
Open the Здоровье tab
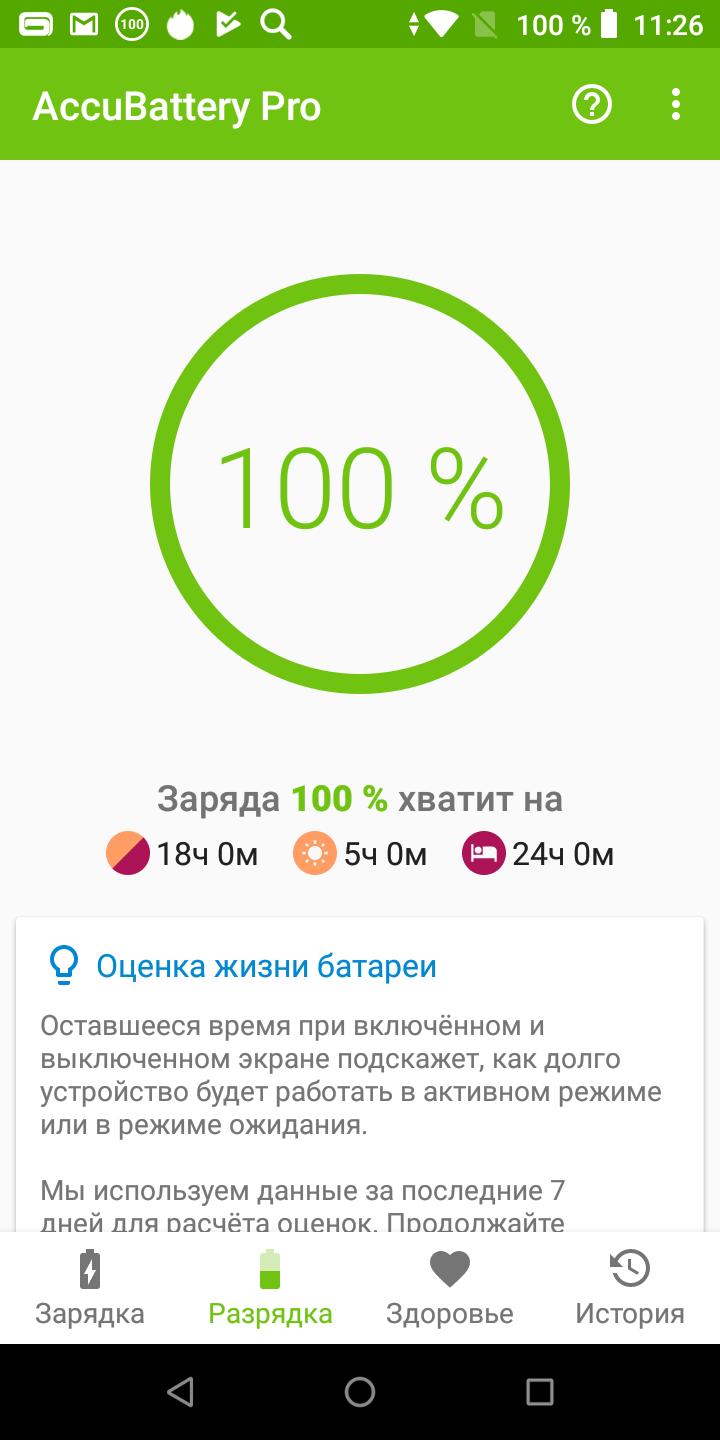pos(450,1288)
